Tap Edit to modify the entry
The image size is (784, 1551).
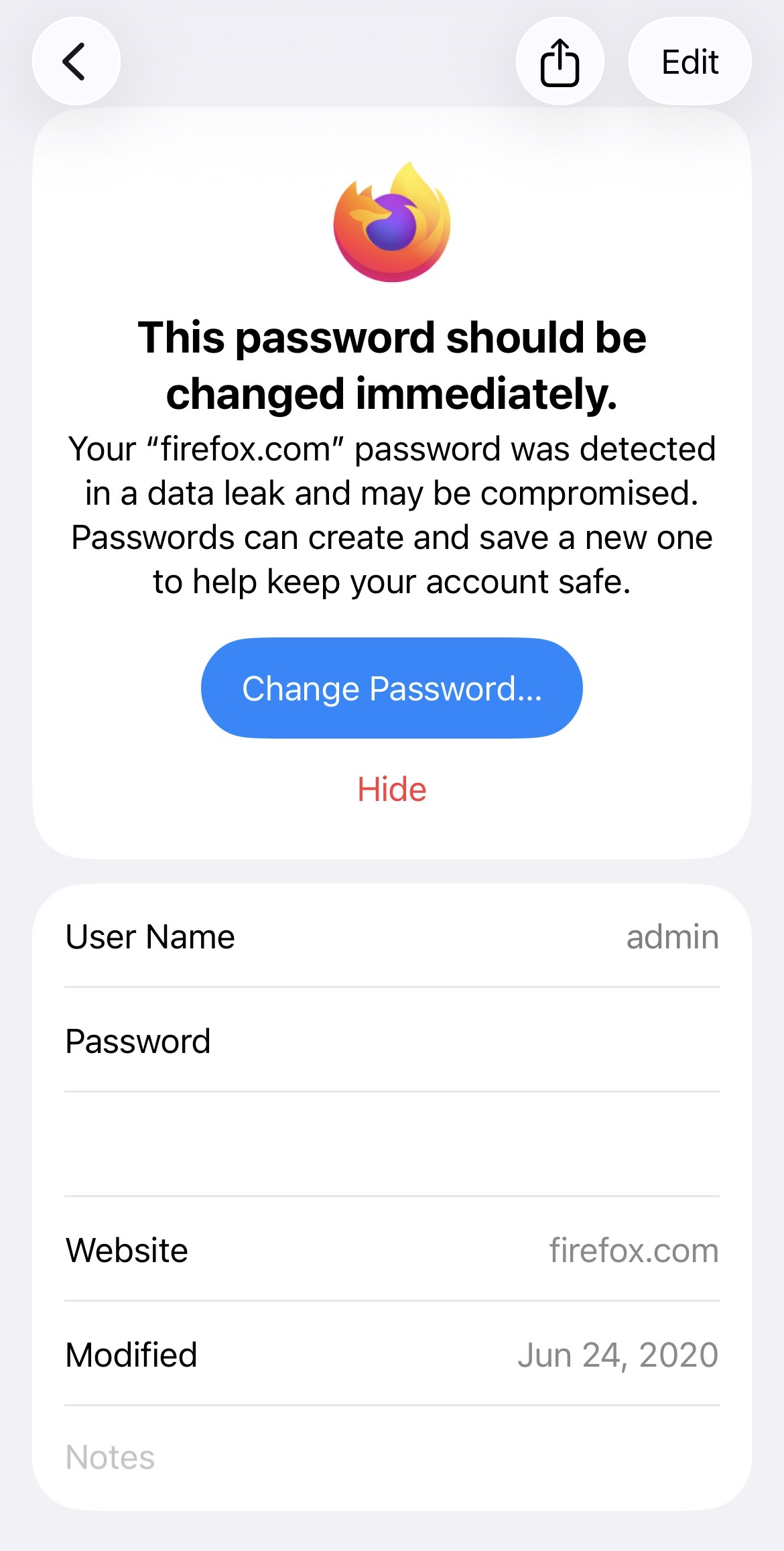690,62
